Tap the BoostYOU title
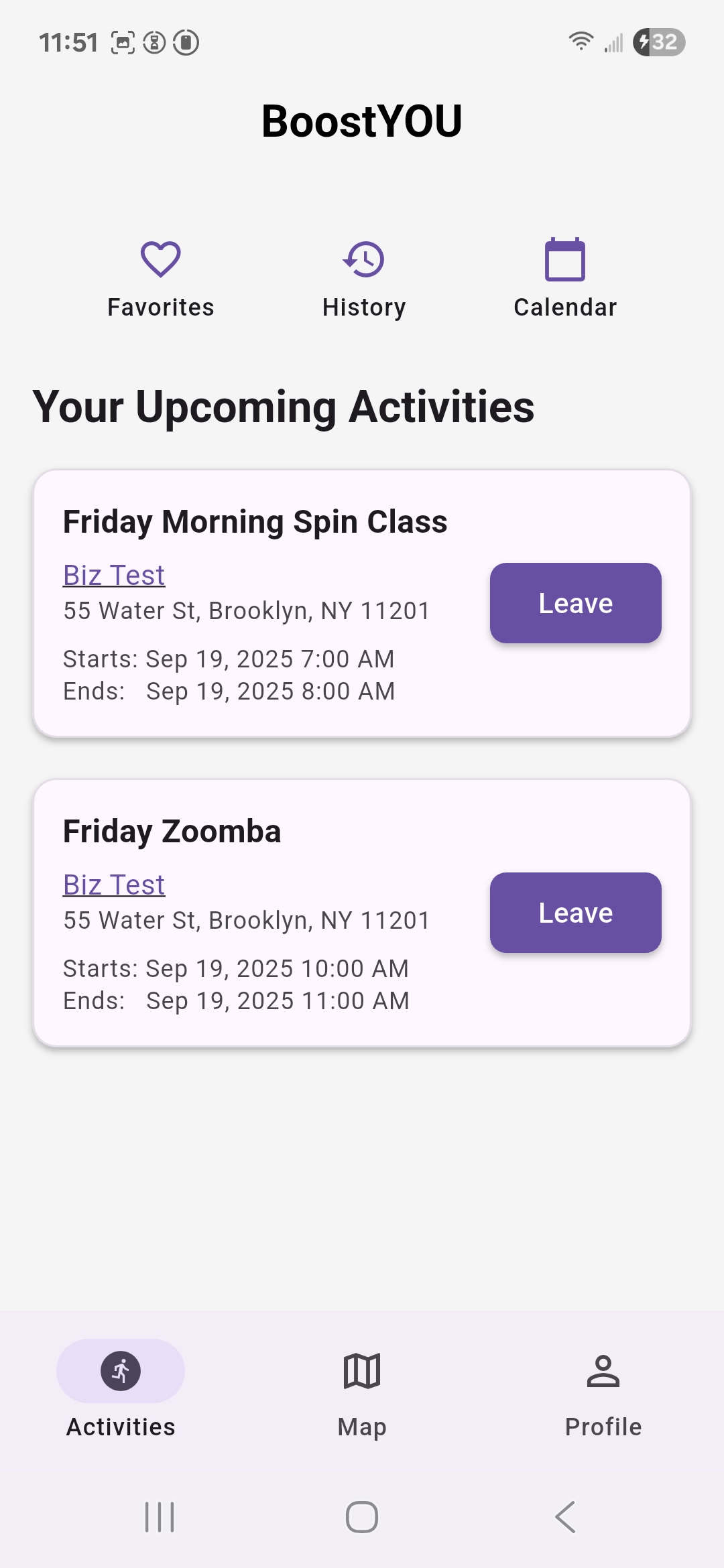This screenshot has width=724, height=1568. pyautogui.click(x=362, y=120)
